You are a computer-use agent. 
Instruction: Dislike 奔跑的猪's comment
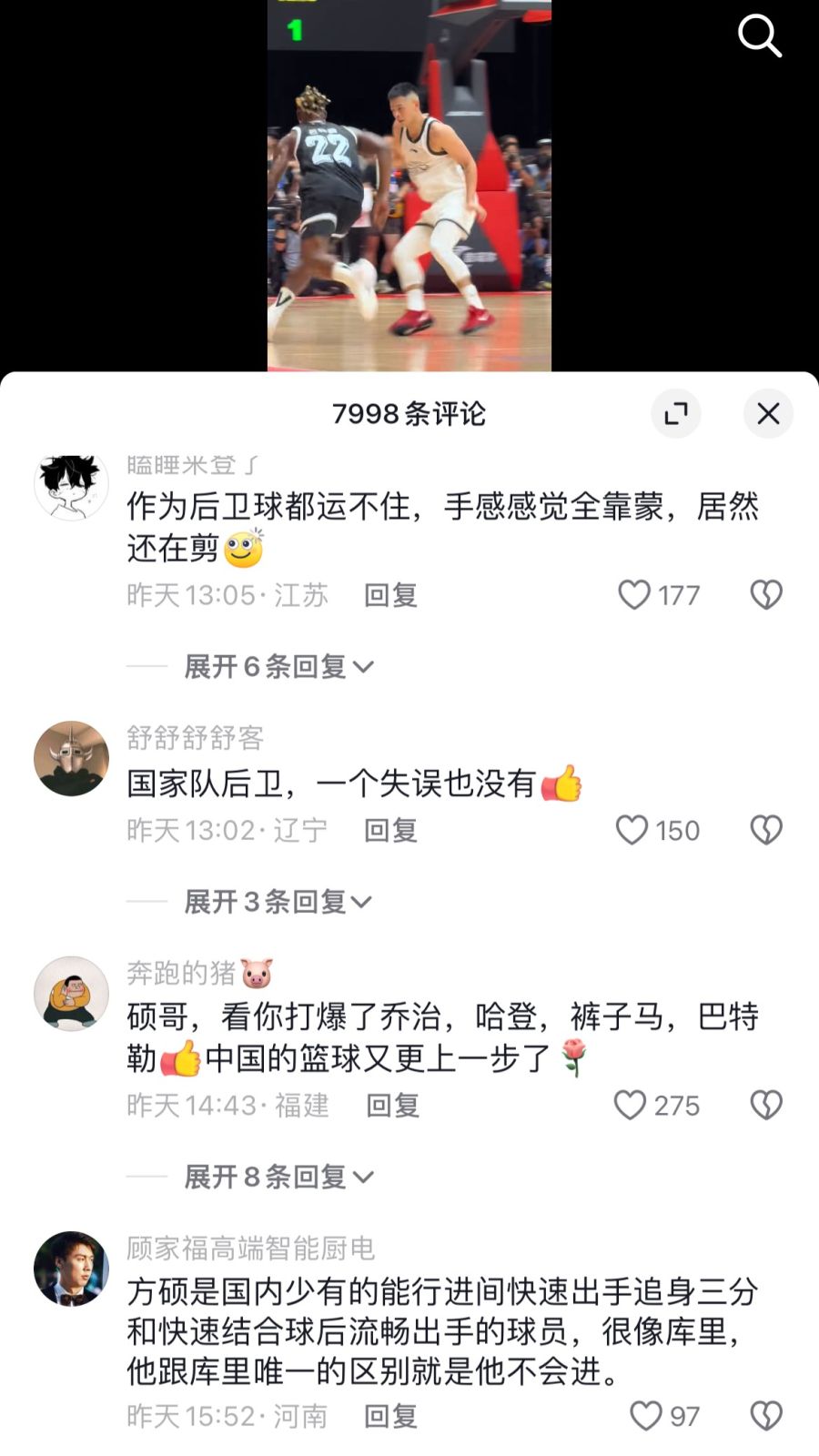click(765, 1105)
